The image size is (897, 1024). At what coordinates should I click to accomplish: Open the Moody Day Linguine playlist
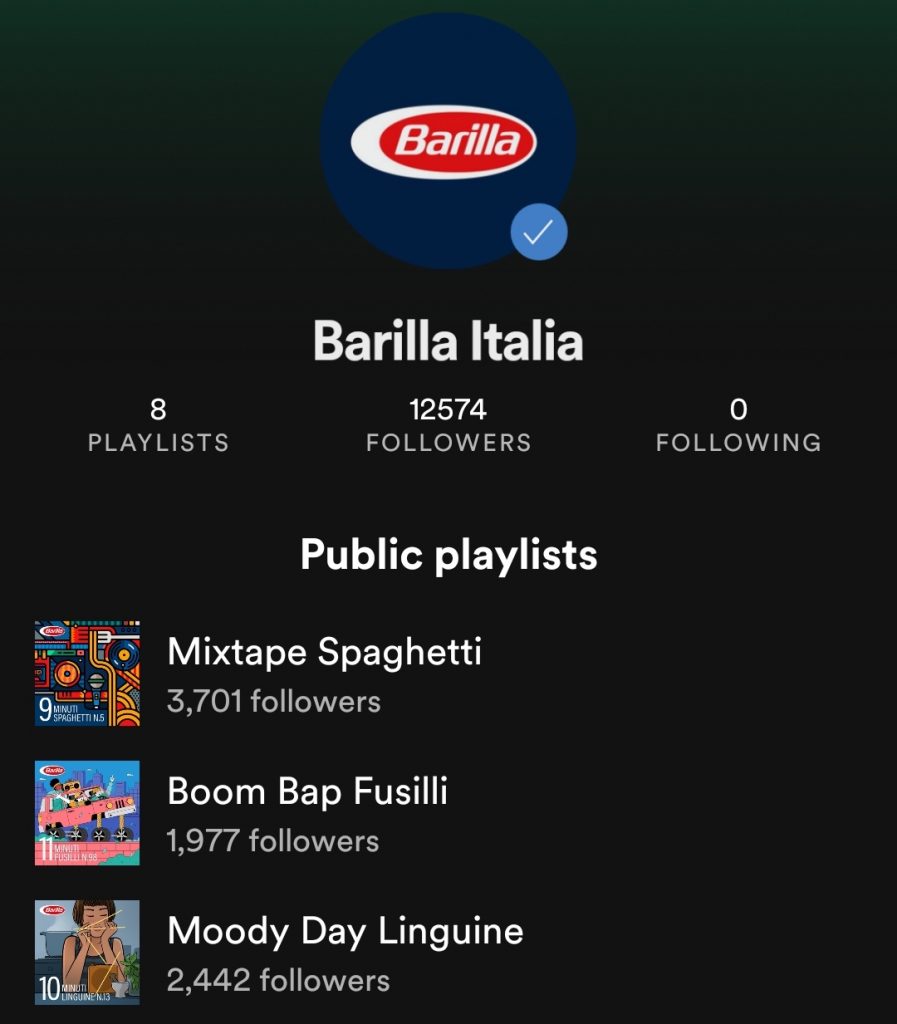pos(345,932)
